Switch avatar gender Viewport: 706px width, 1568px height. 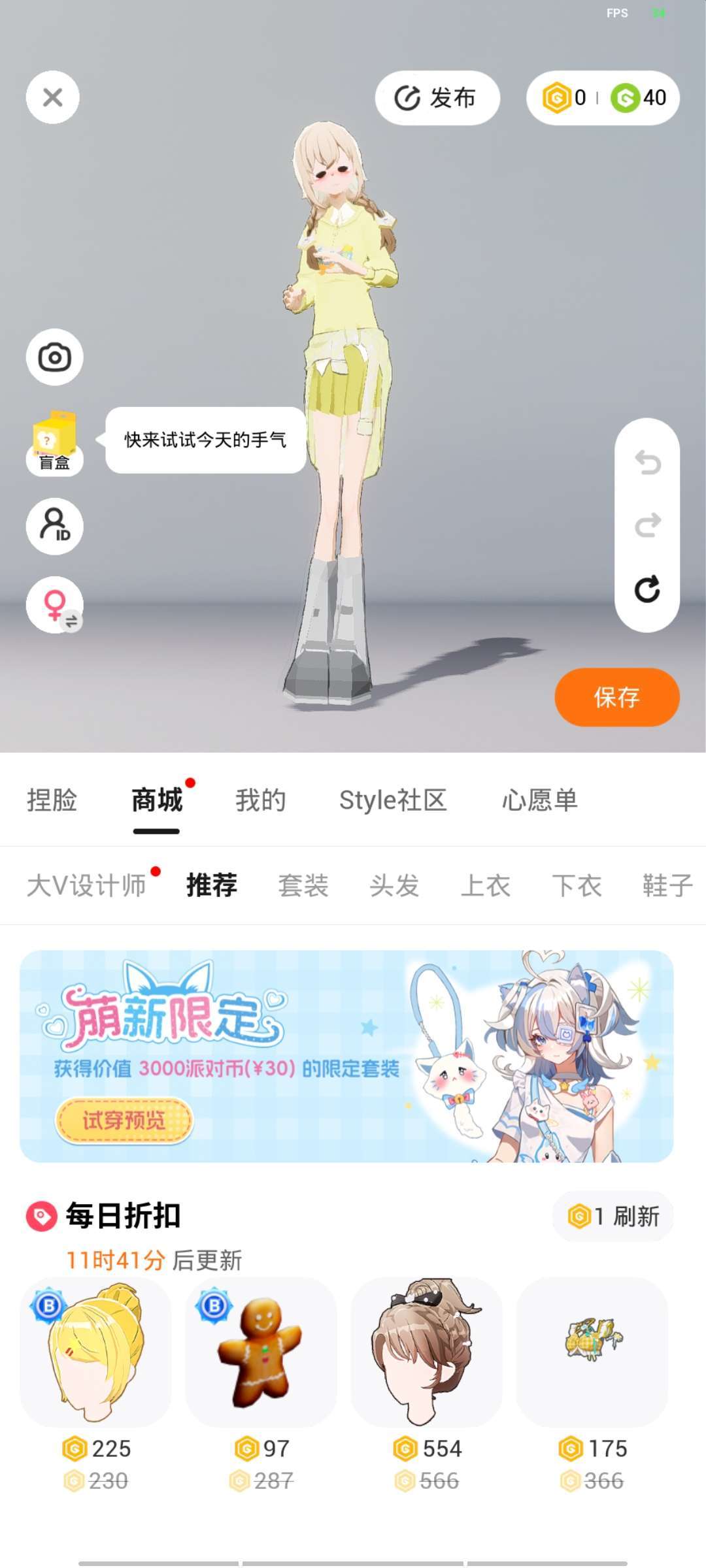pos(54,606)
